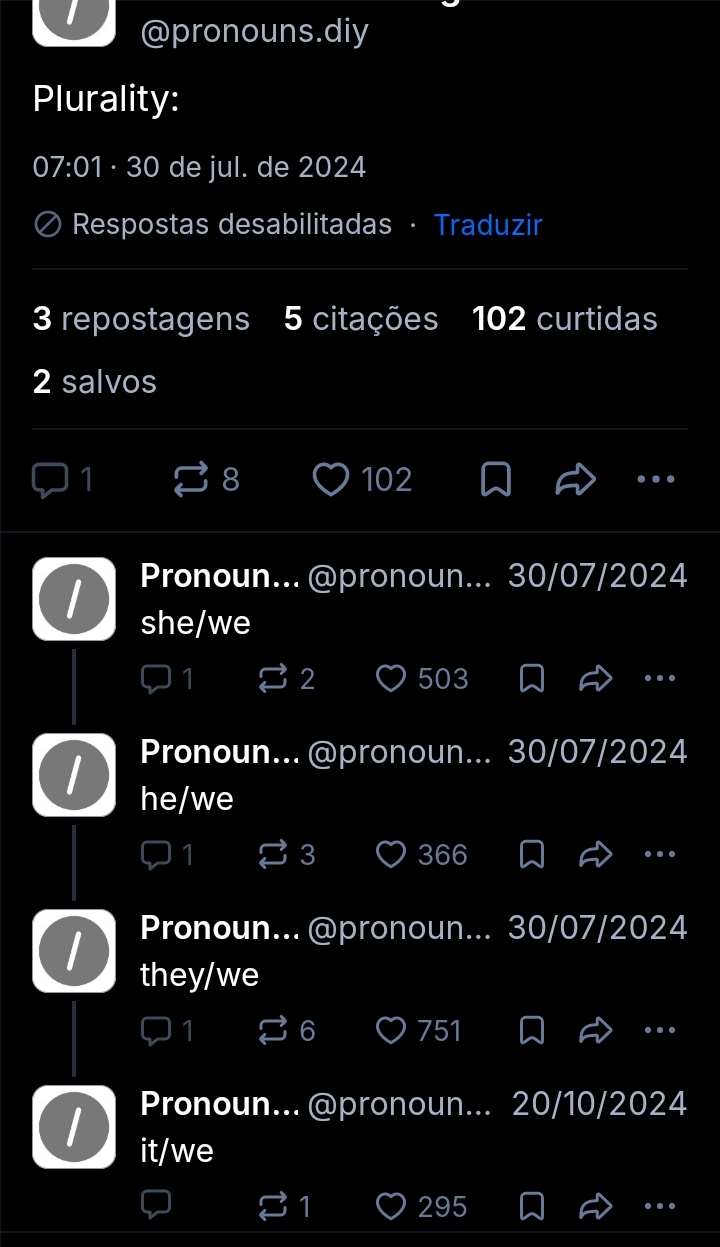The width and height of the screenshot is (720, 1247).
Task: Share the Plurality main post
Action: 575,481
